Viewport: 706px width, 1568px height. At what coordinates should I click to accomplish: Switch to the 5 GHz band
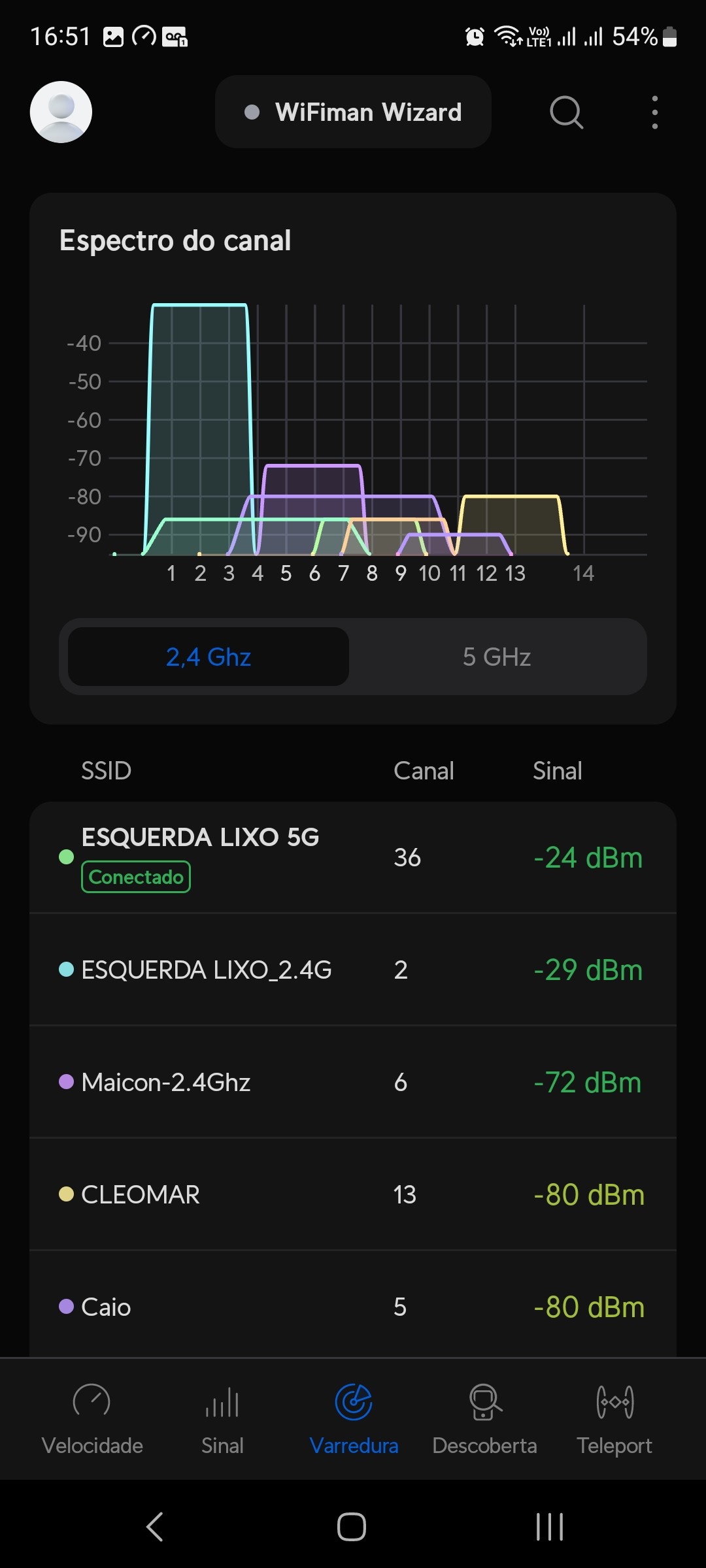click(497, 657)
